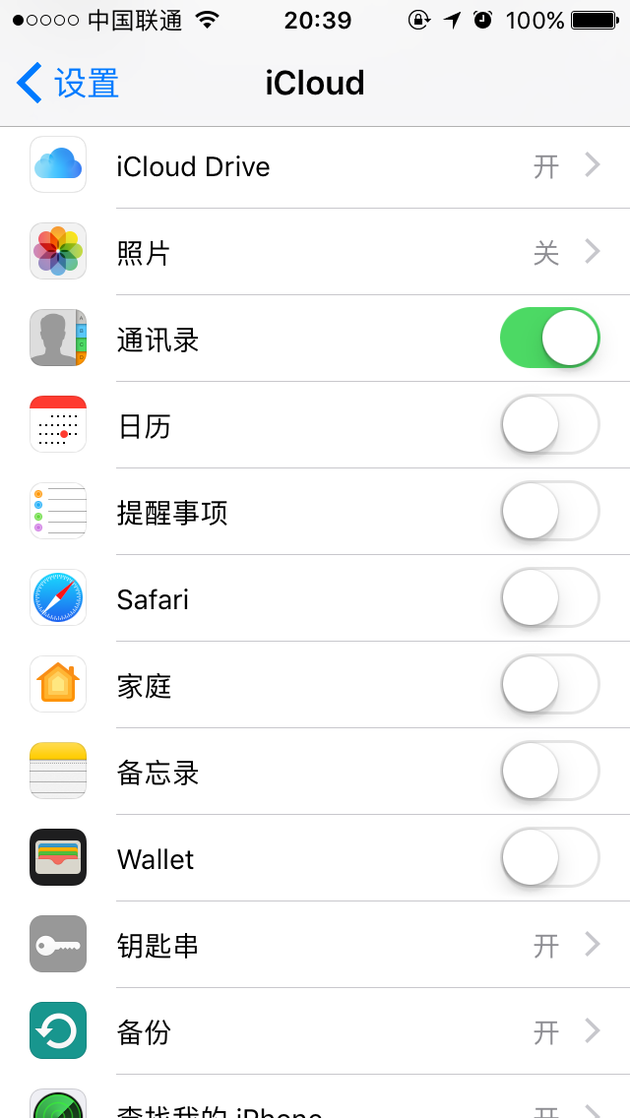Open 查找我的 iPhone
Viewport: 630px width, 1118px height.
(x=315, y=1097)
